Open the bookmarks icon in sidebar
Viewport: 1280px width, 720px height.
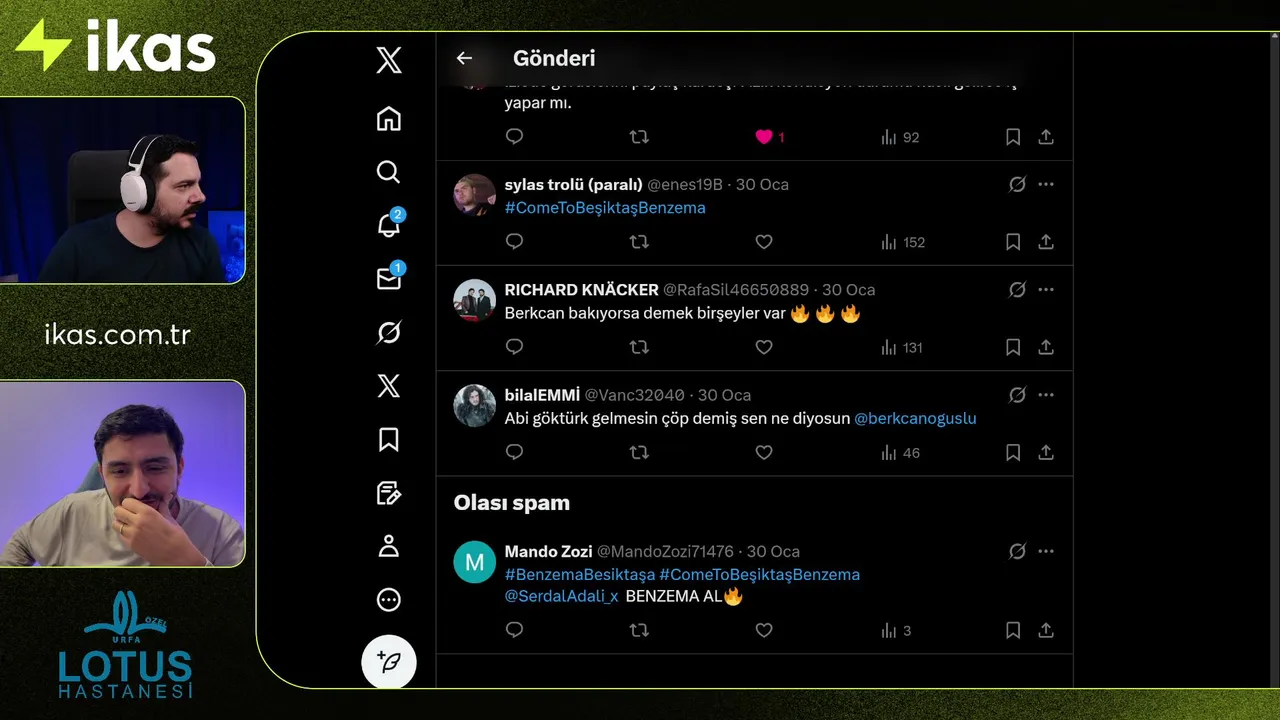coord(389,439)
